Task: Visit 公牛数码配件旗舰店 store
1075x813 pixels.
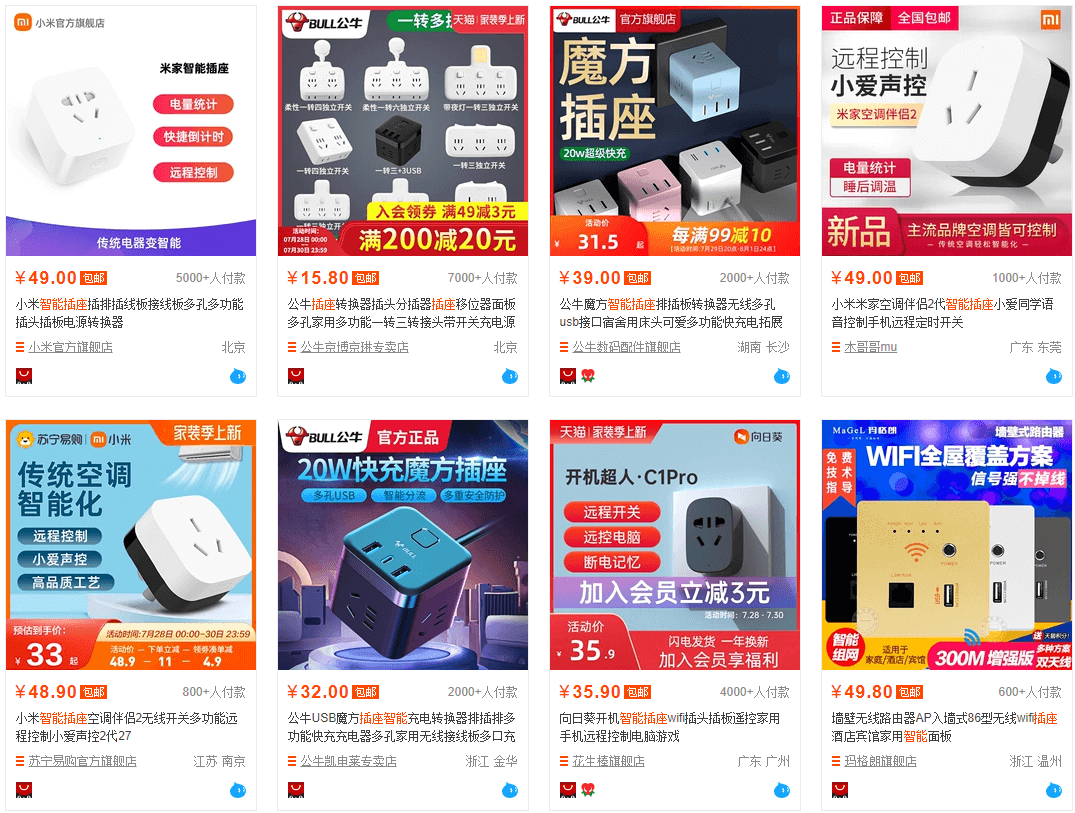Action: tap(626, 347)
